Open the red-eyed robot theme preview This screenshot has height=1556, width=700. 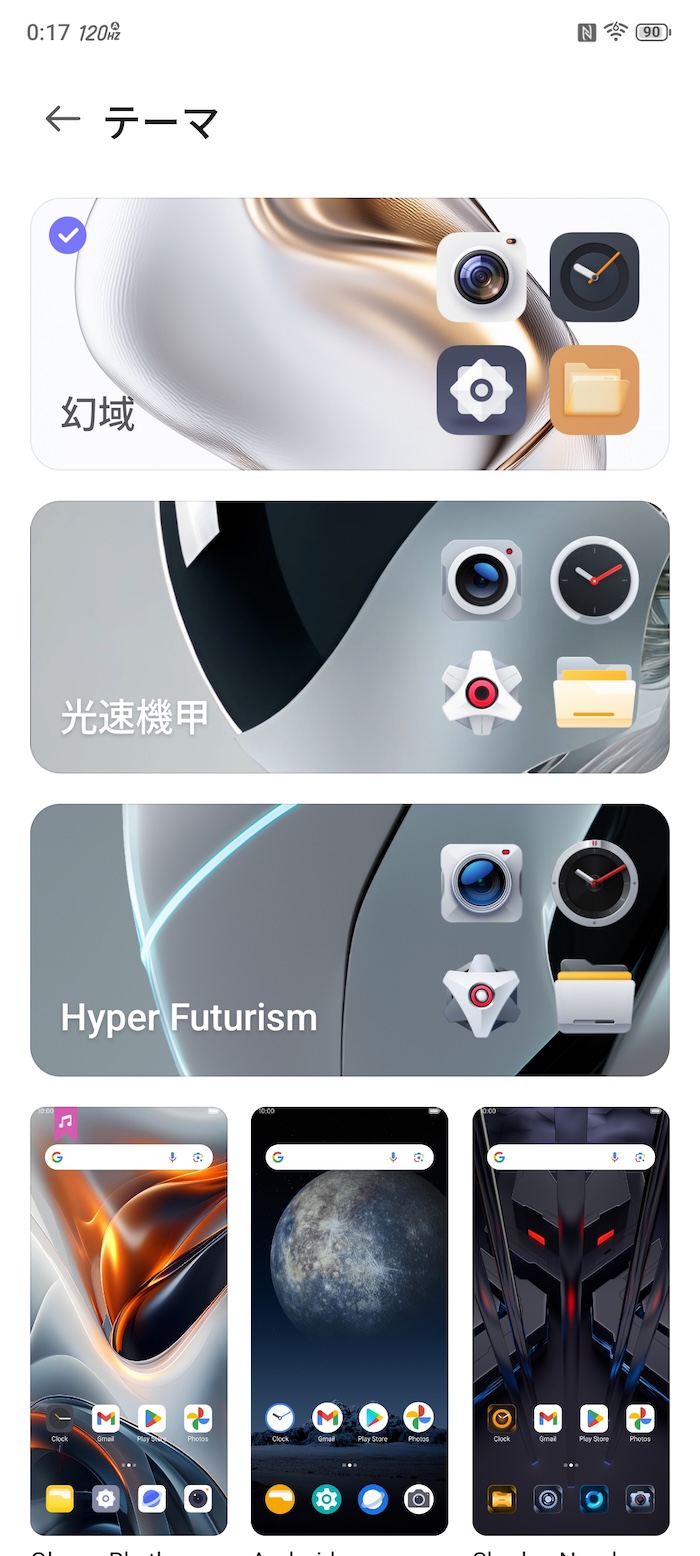point(571,1320)
